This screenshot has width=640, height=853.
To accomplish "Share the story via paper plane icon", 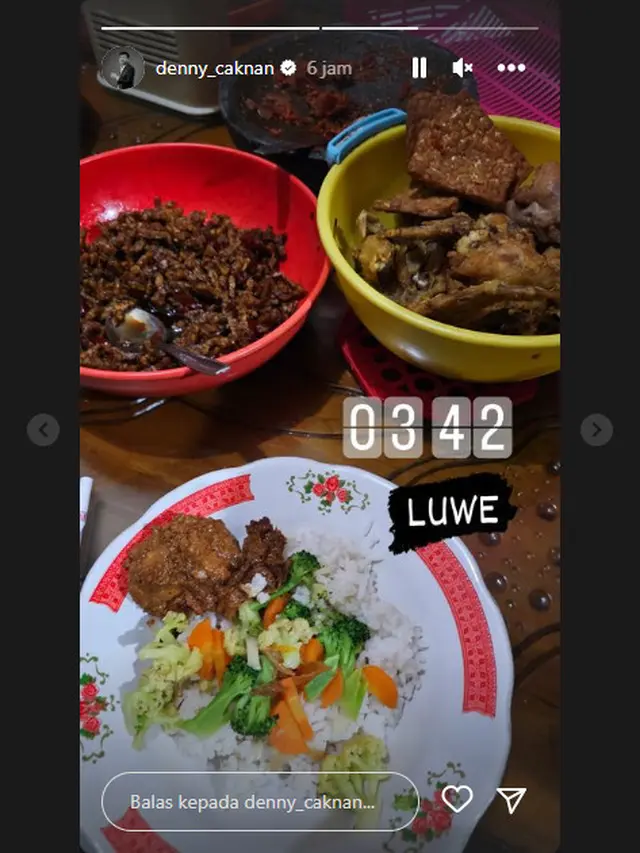I will (511, 799).
